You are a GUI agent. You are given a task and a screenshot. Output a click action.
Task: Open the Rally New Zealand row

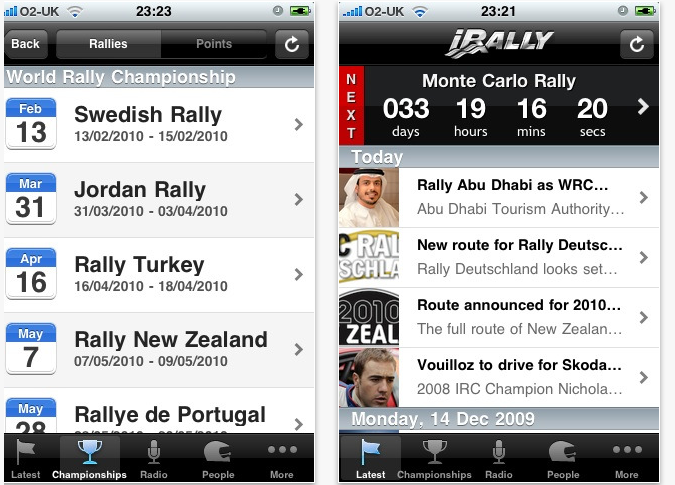[x=160, y=349]
